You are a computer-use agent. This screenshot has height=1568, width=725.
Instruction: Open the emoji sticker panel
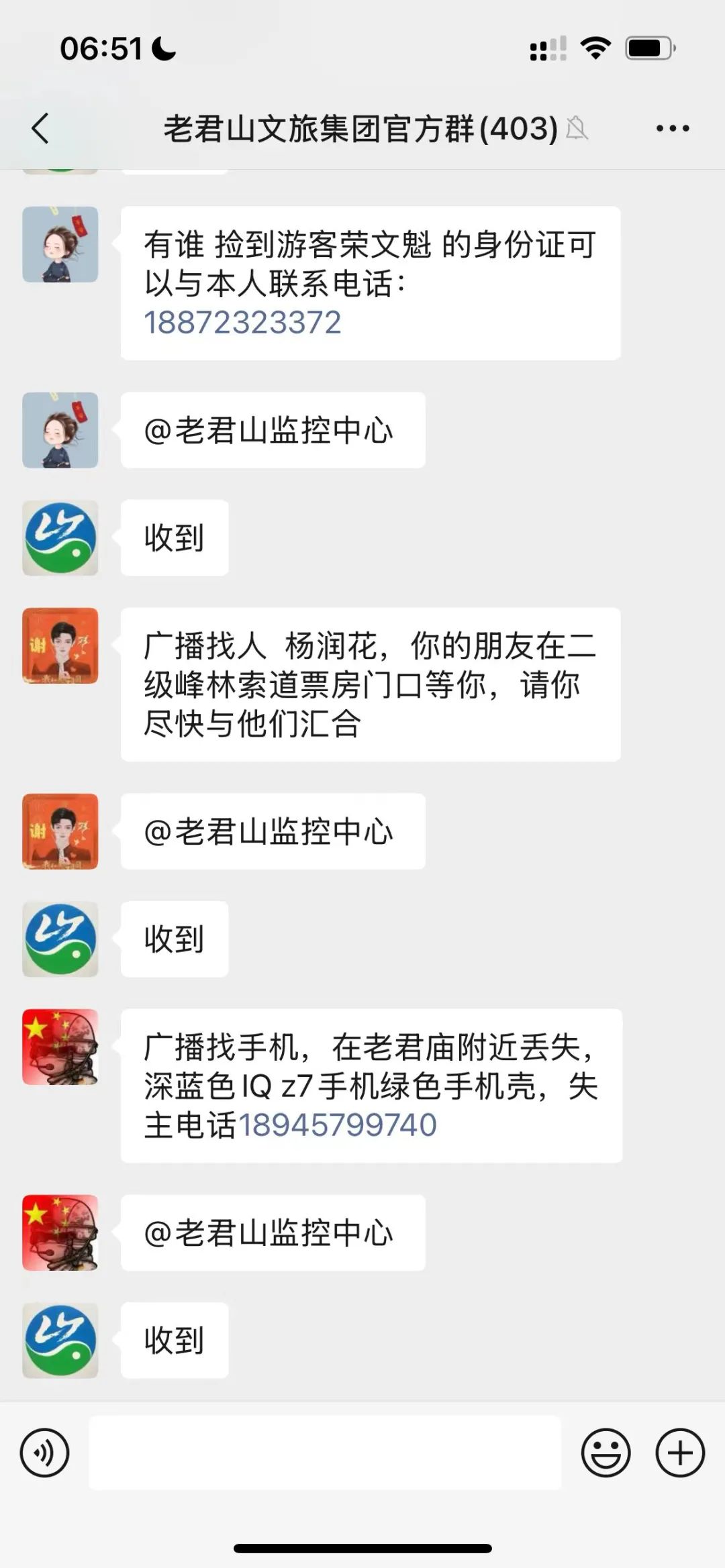pos(606,1453)
